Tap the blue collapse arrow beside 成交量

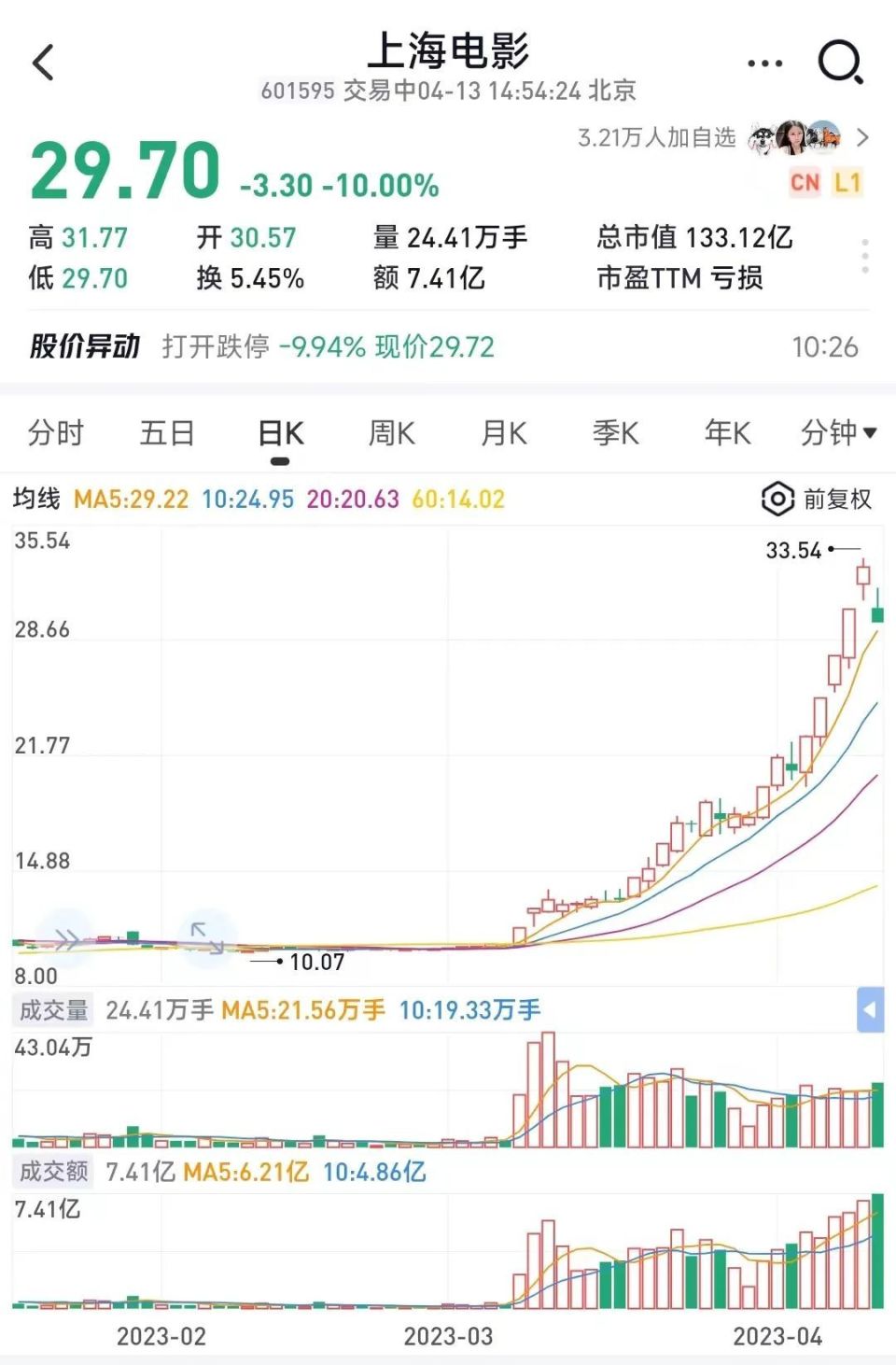tap(870, 1009)
